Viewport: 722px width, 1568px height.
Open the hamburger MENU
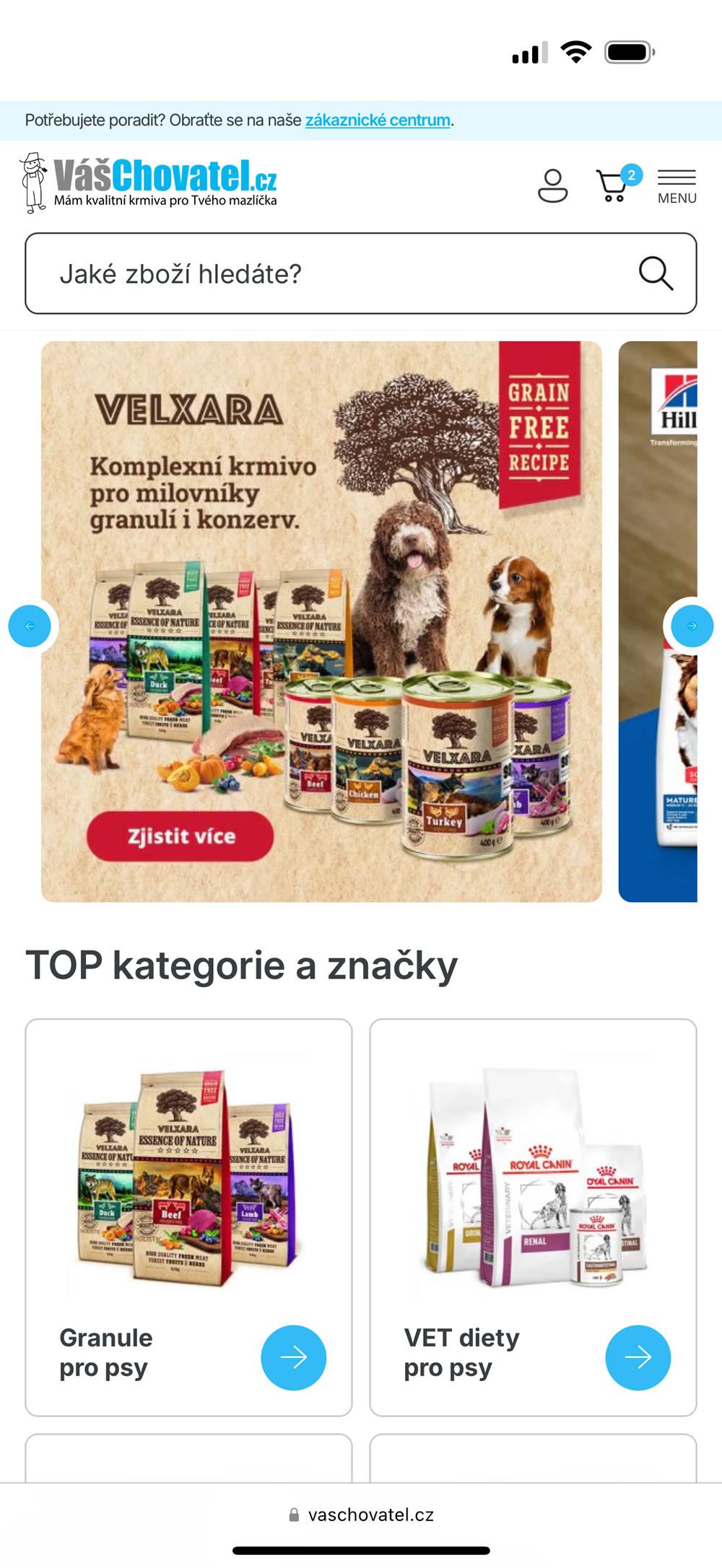point(677,180)
